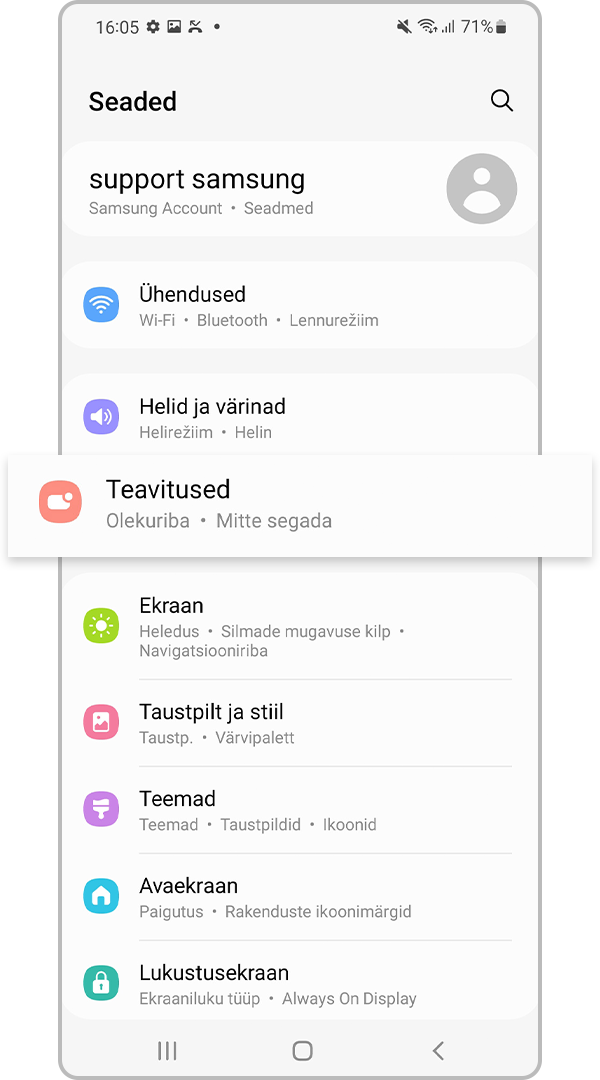
Task: Open Taustpilt ja stiil settings
Action: click(300, 723)
